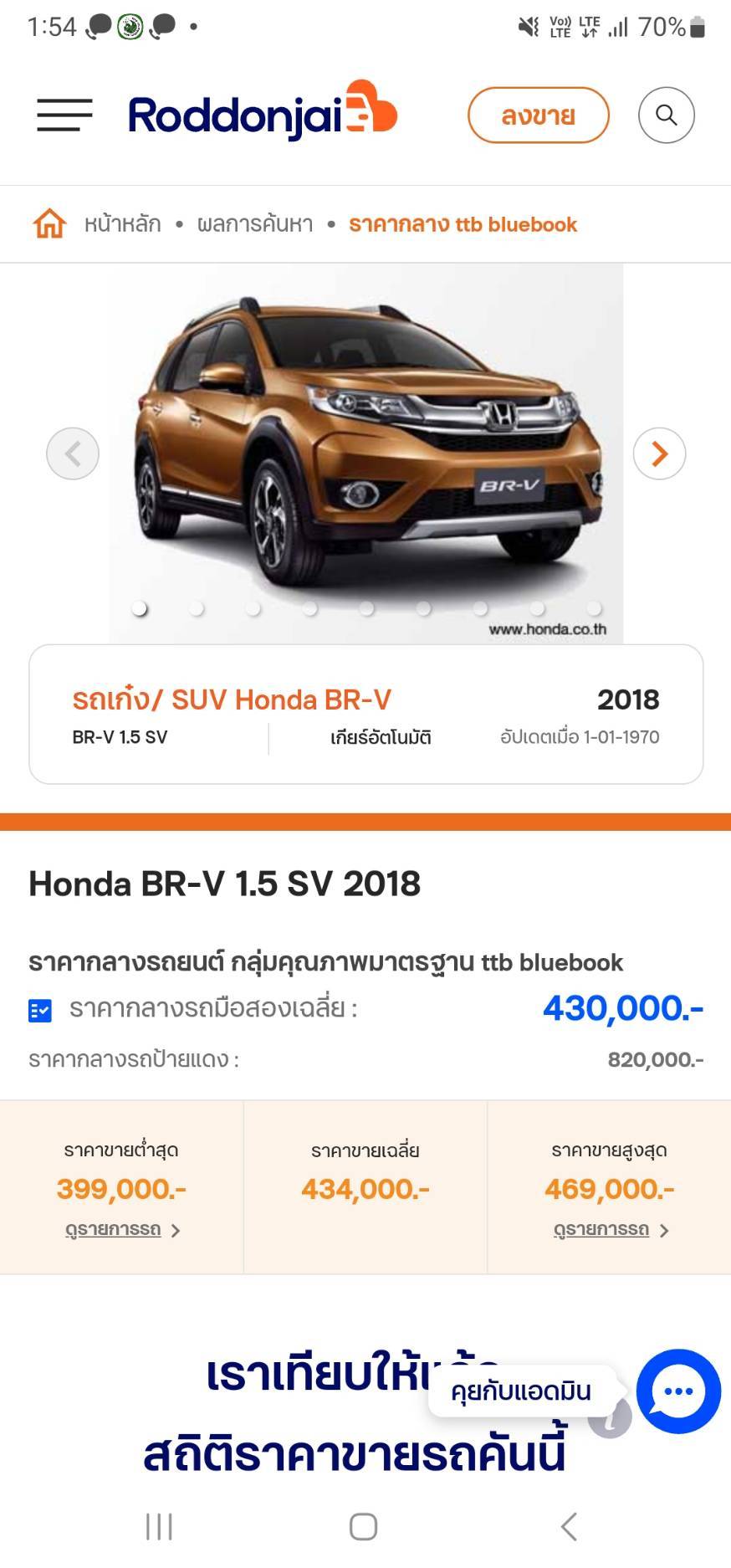The image size is (731, 1568).
Task: View listings under highest price 469,000
Action: 611,1230
